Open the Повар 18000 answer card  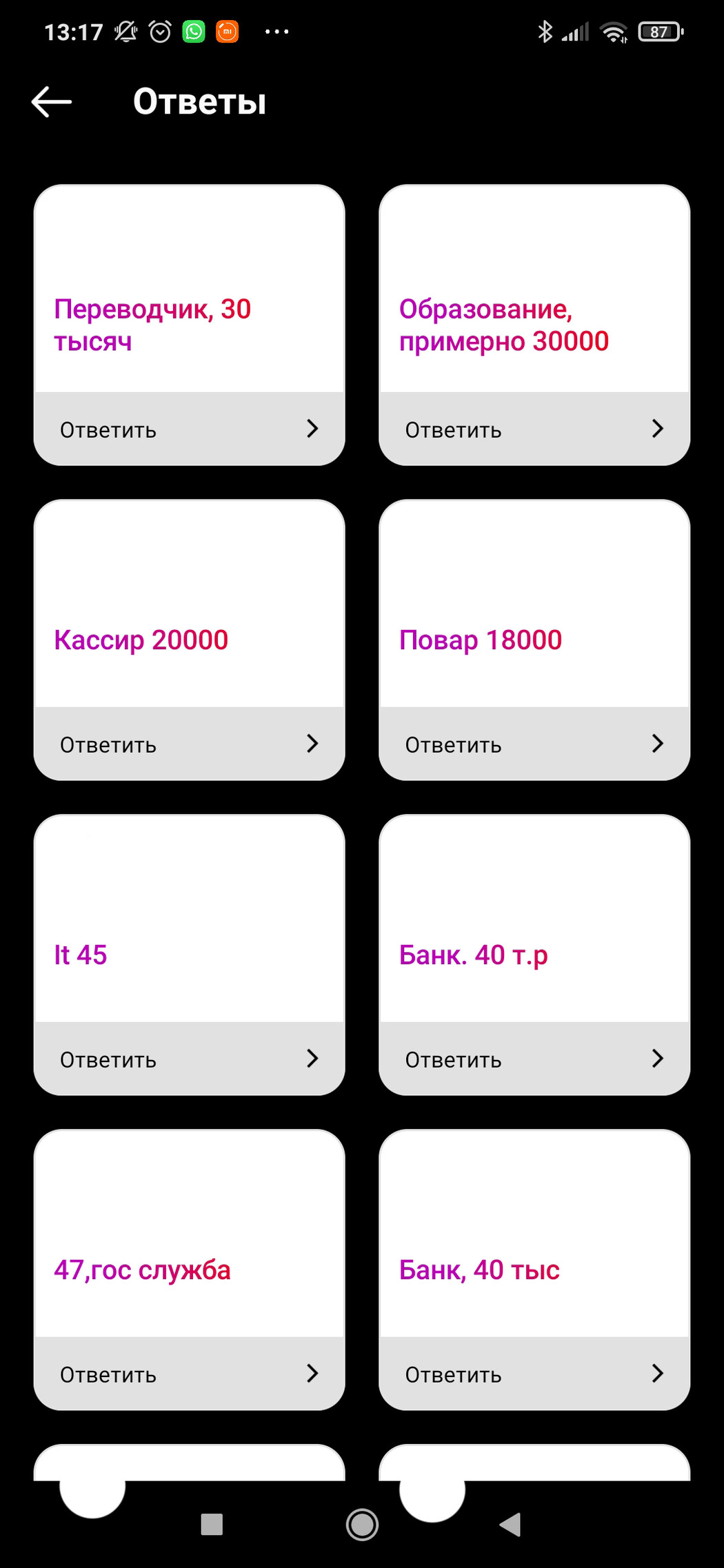[534, 604]
